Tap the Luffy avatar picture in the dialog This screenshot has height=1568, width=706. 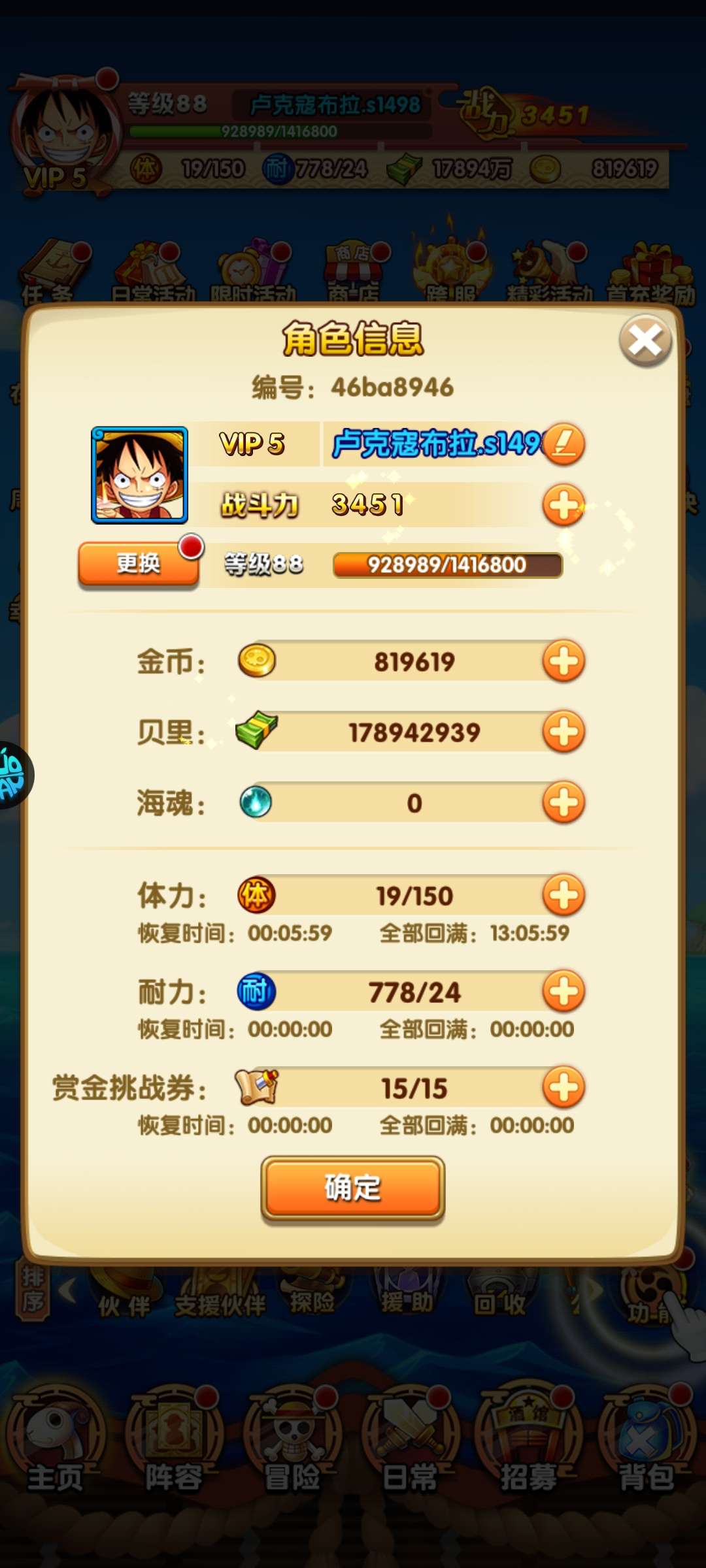[x=139, y=475]
